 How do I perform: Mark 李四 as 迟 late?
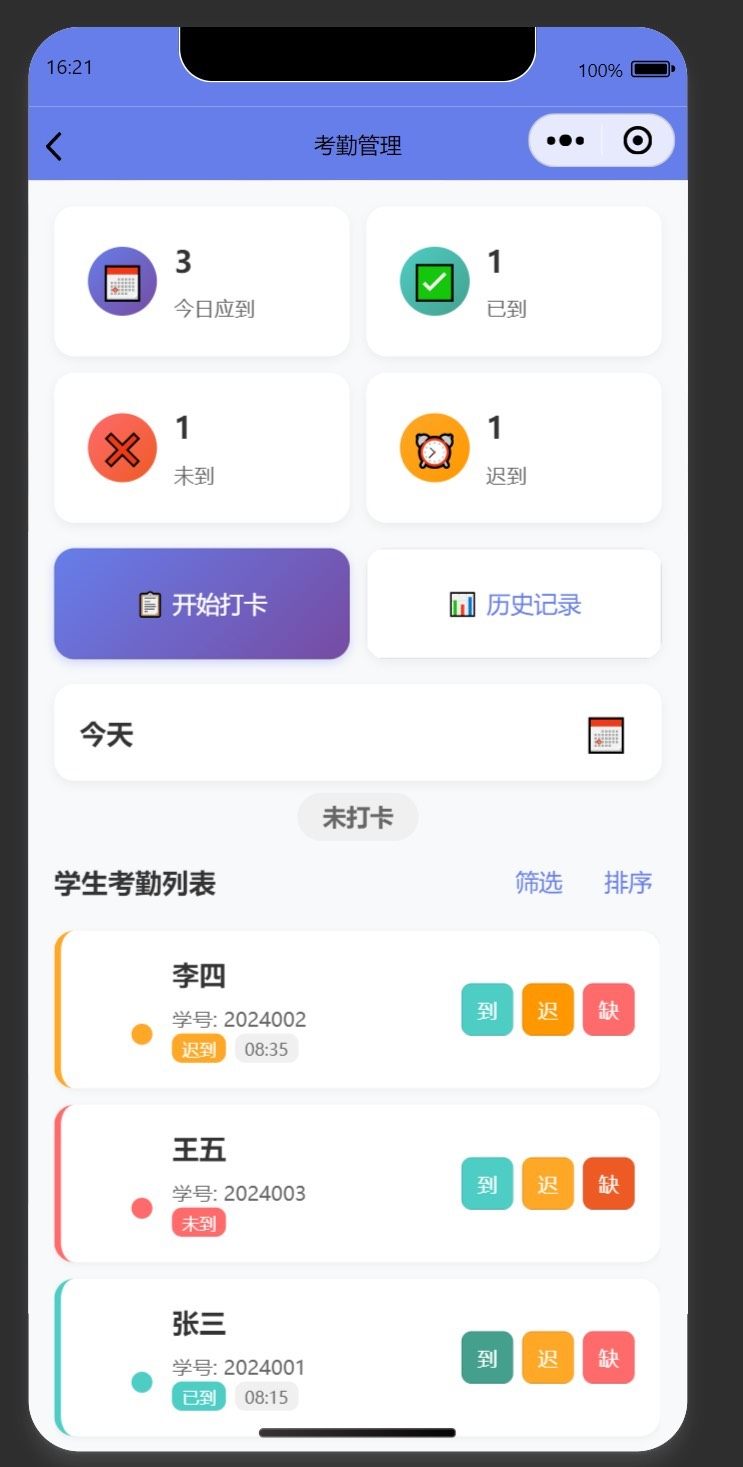point(548,1010)
